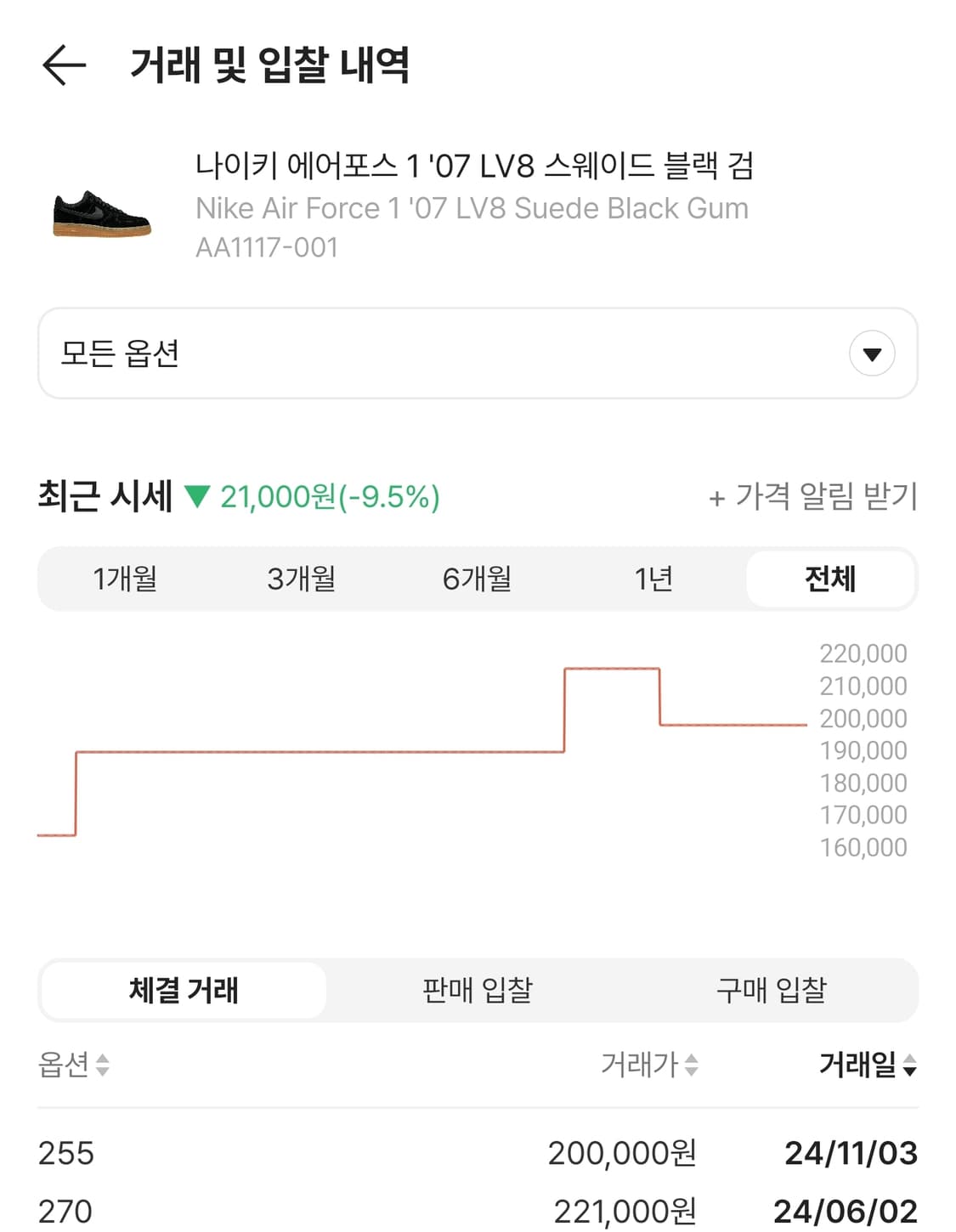This screenshot has width=956, height=1232.
Task: Select the 체결 거래 tab
Action: (182, 990)
